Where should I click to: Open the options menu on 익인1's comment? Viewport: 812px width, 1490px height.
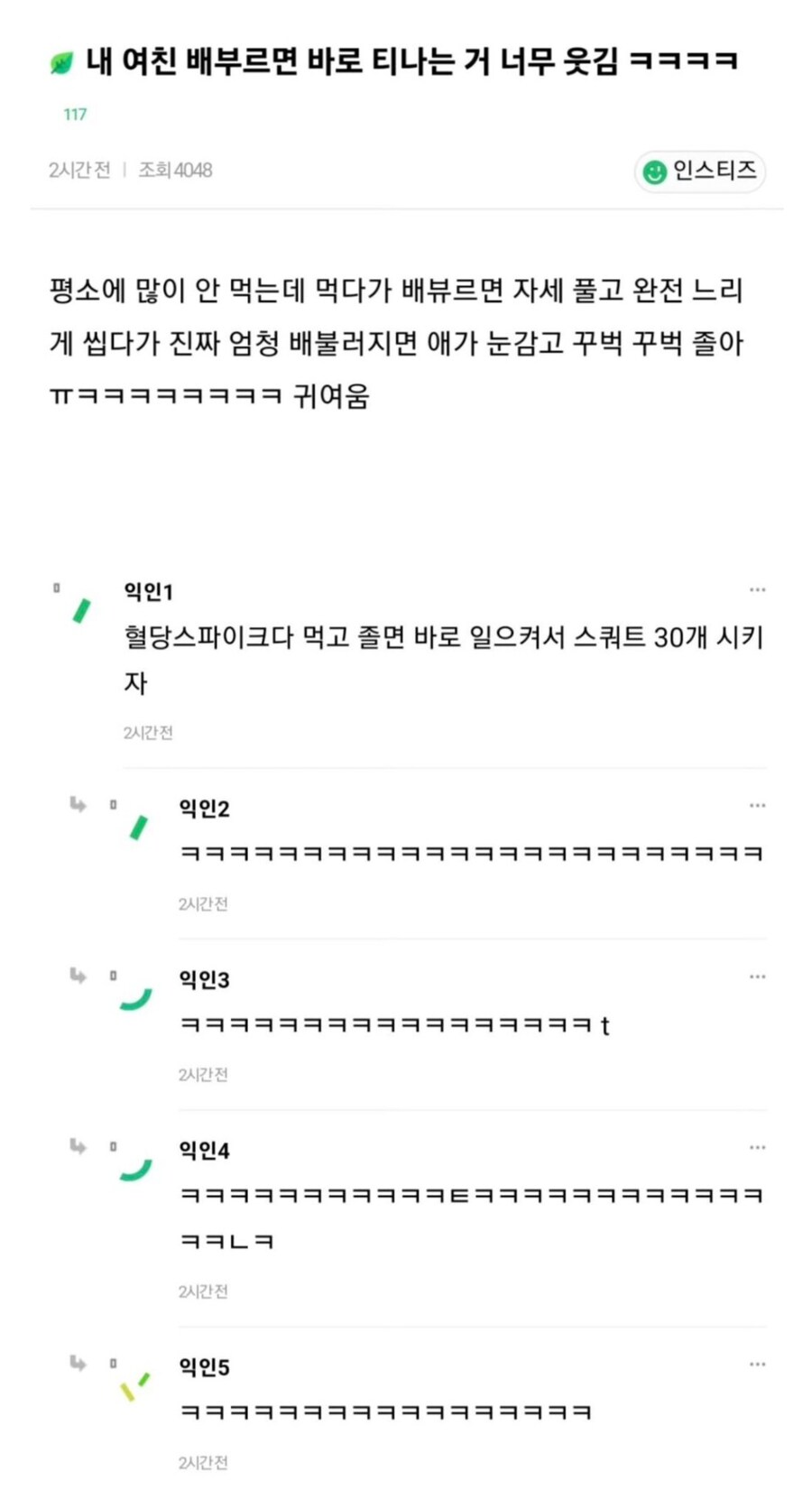point(758,588)
